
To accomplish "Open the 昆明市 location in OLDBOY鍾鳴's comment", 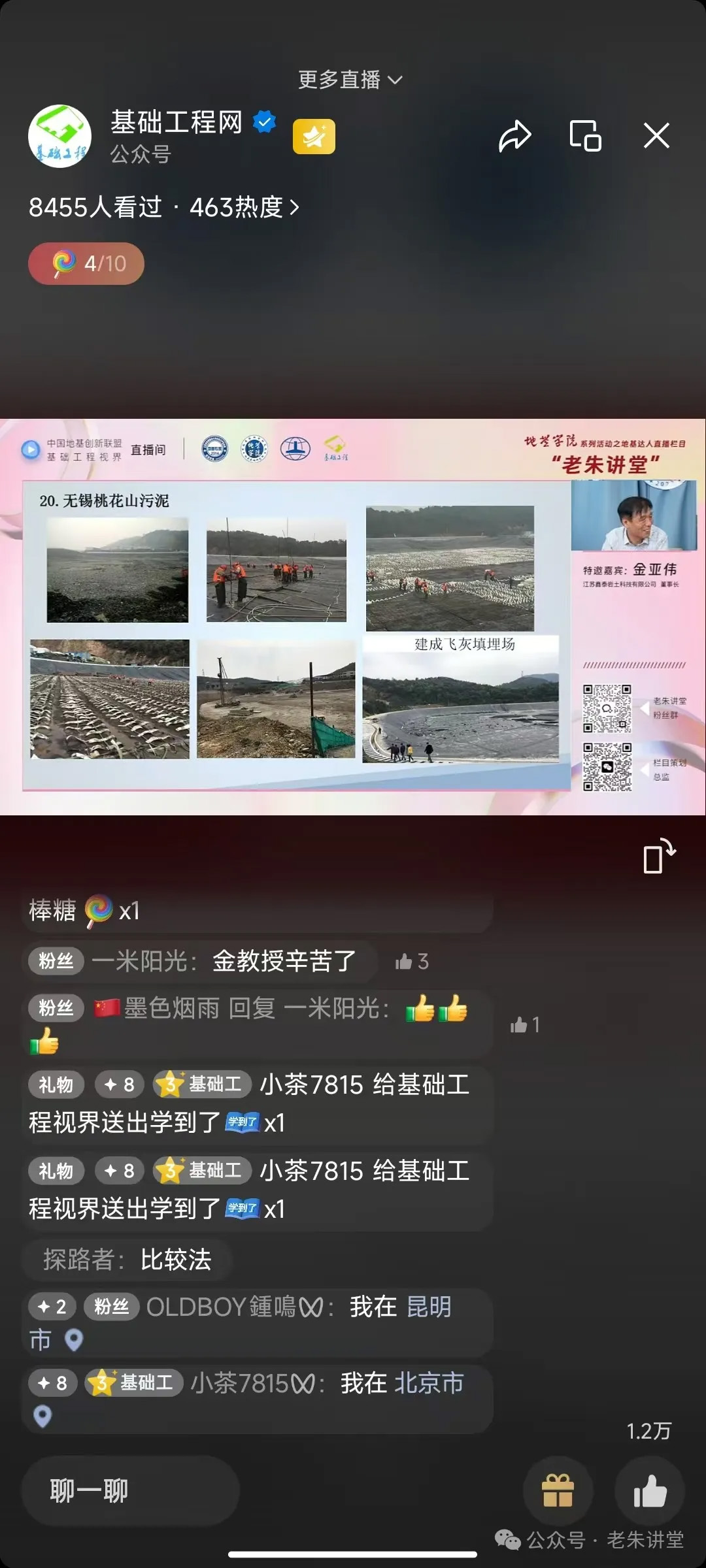I will (x=429, y=1307).
